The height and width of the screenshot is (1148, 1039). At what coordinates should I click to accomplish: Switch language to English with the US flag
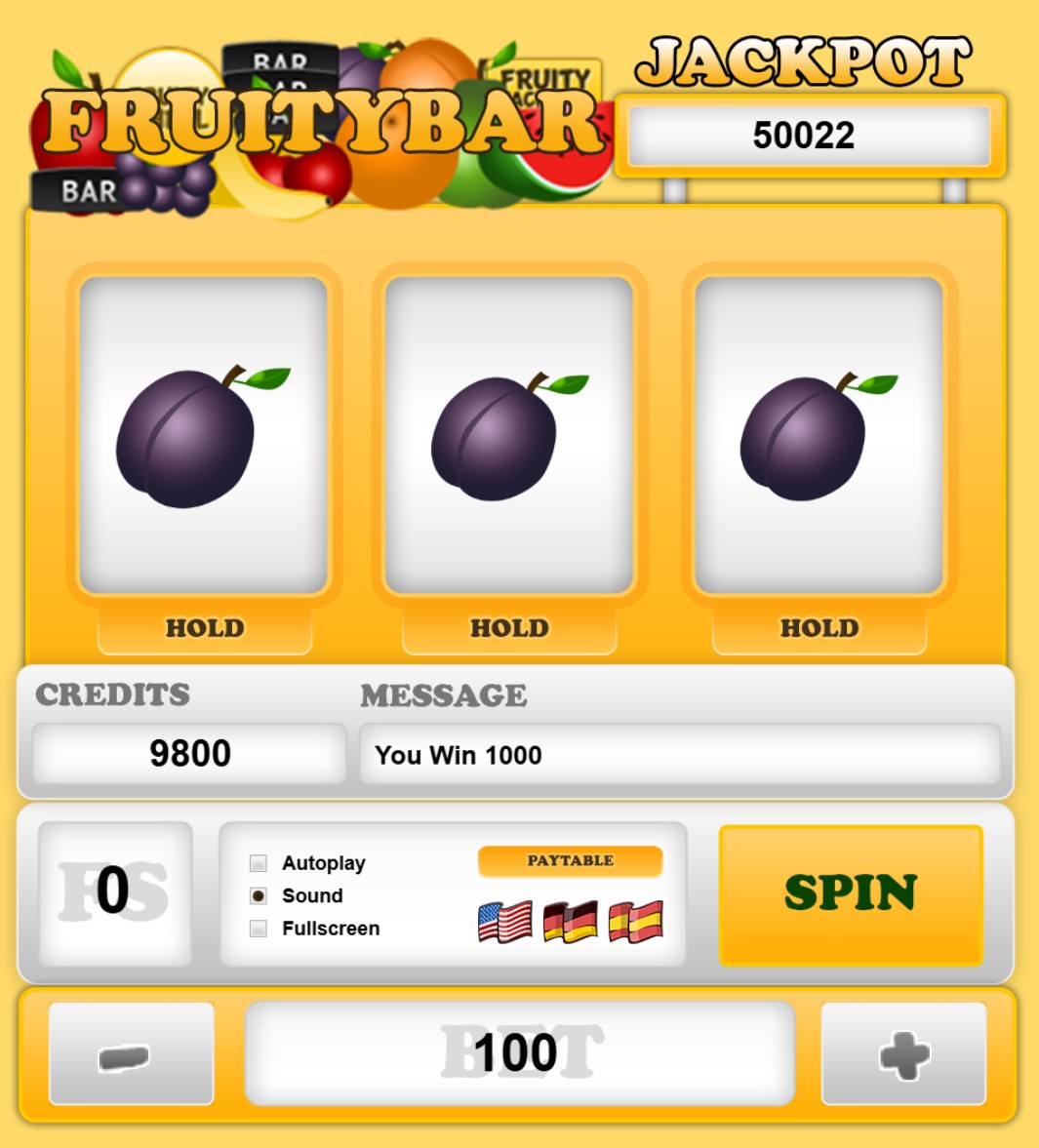click(x=505, y=922)
